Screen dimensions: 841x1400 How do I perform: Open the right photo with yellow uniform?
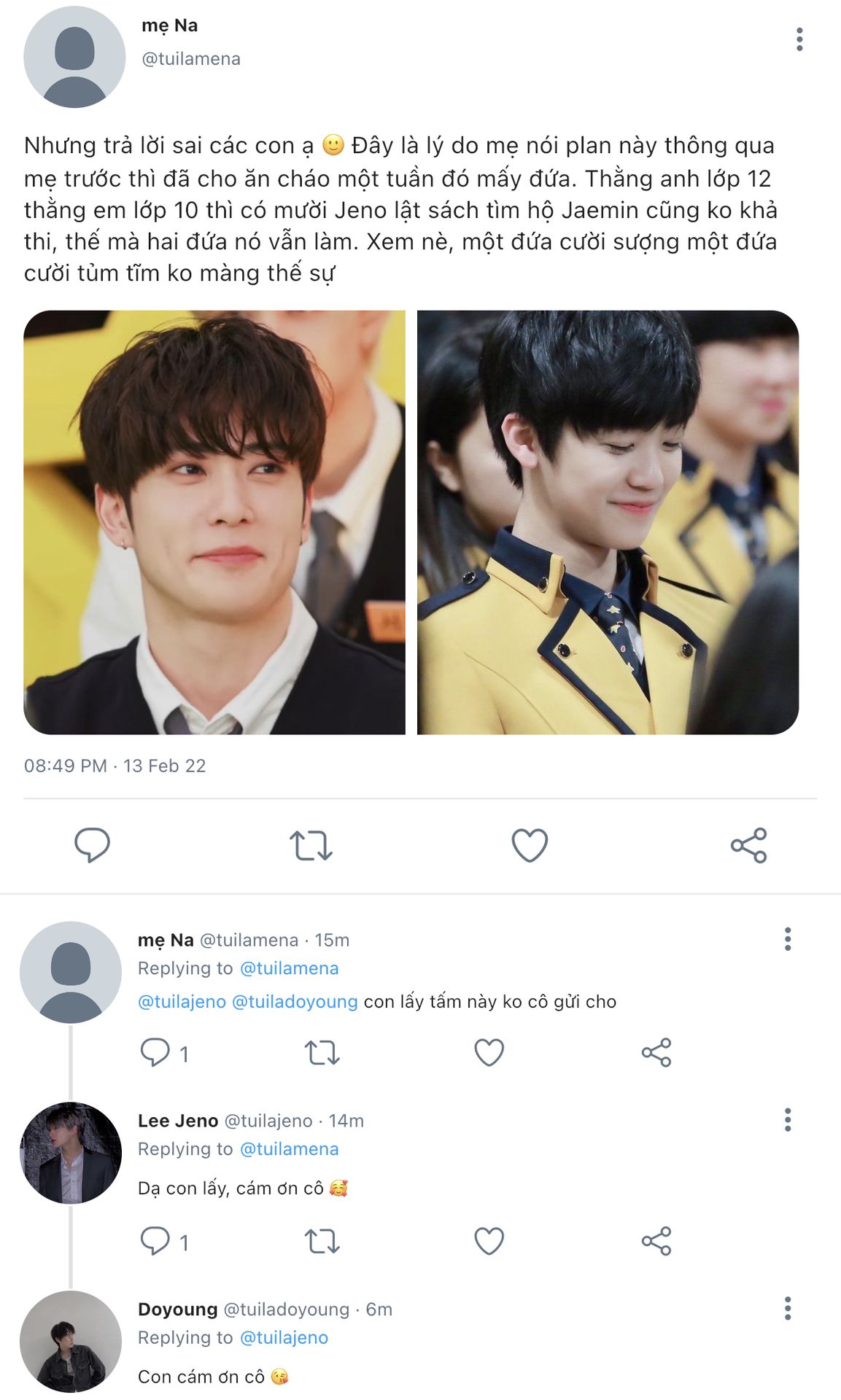point(608,522)
